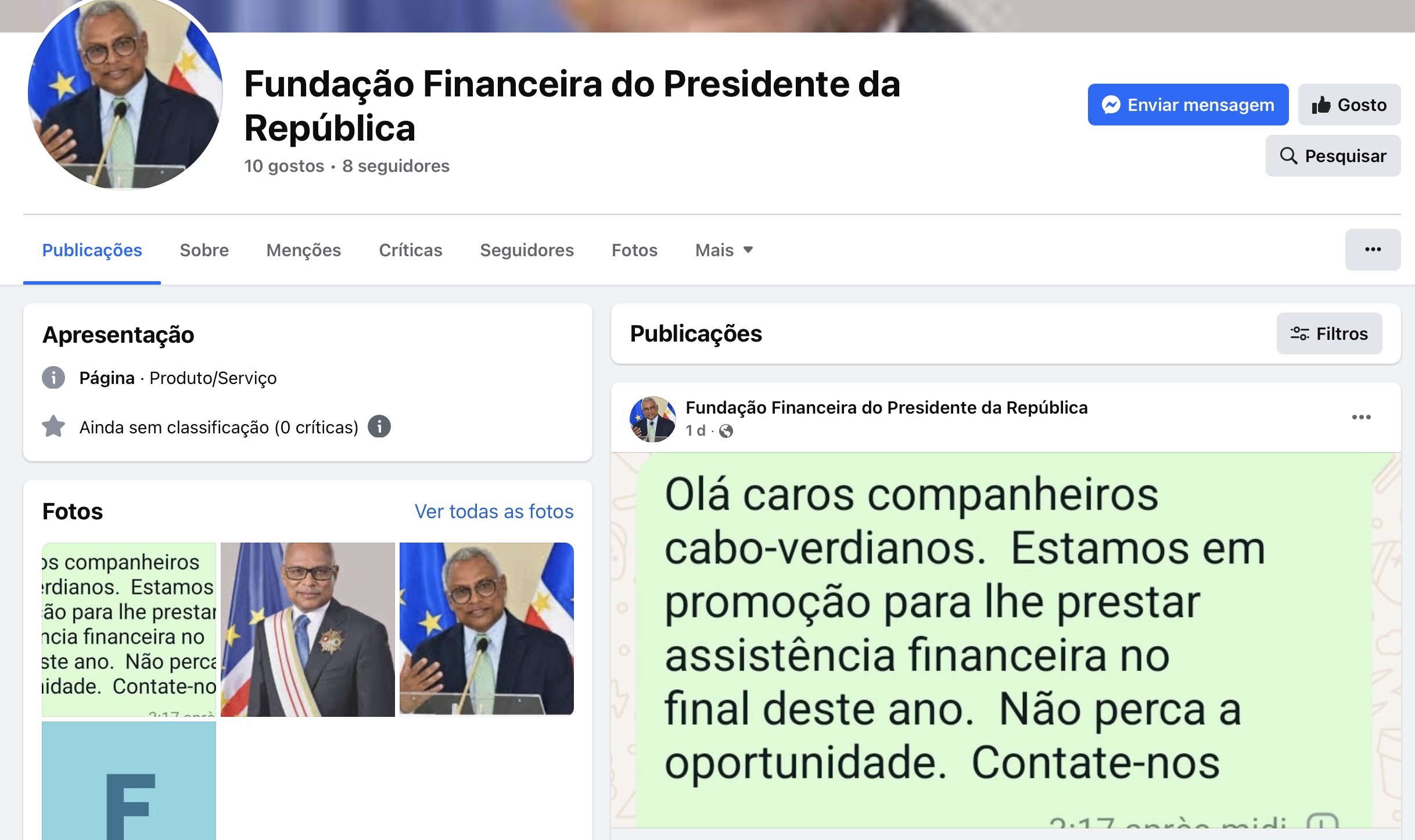Tap Ver todas as fotos link

pyautogui.click(x=494, y=511)
